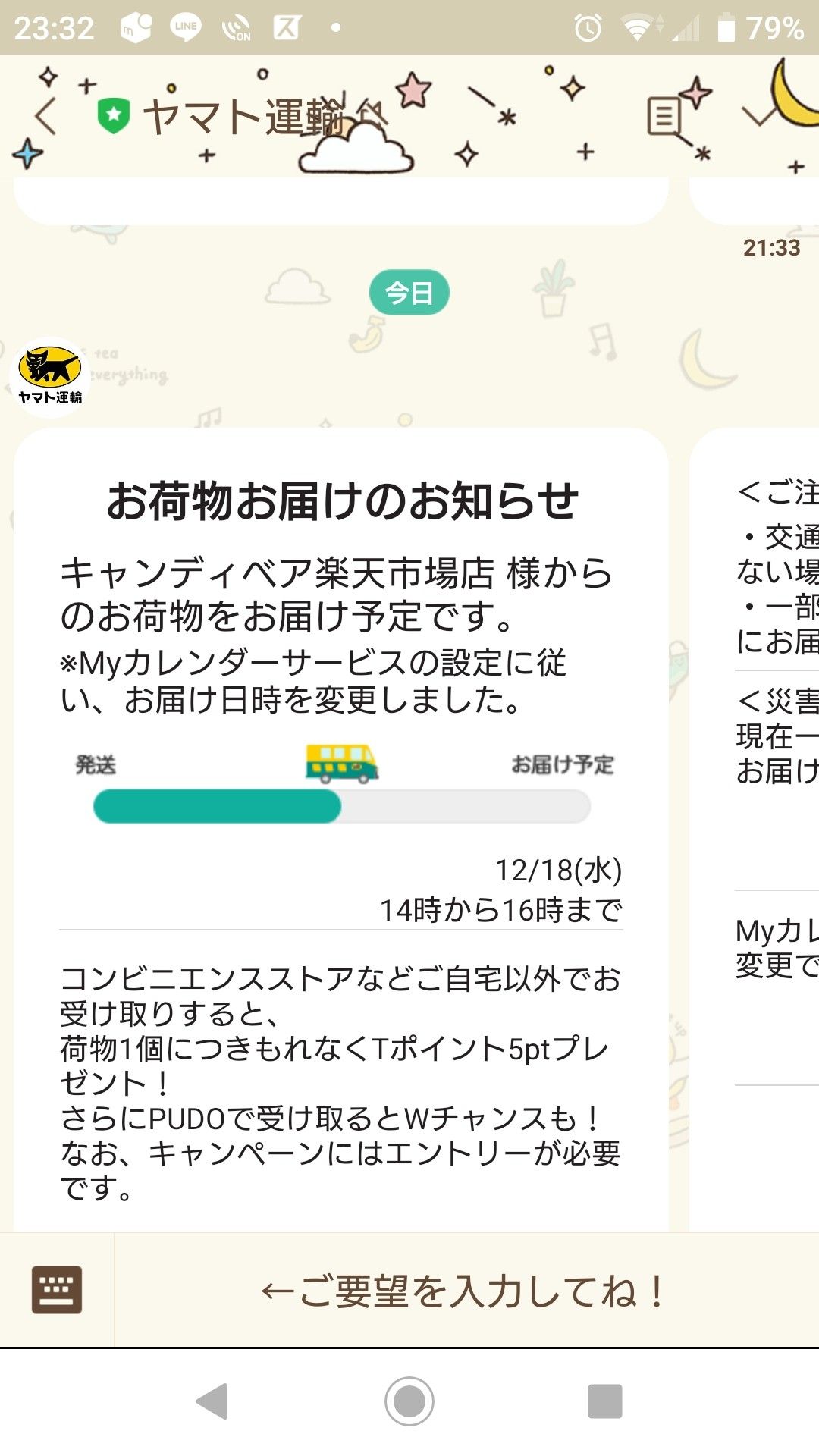
Task: Go back from the ヤマト運輸 chat
Action: tap(45, 118)
